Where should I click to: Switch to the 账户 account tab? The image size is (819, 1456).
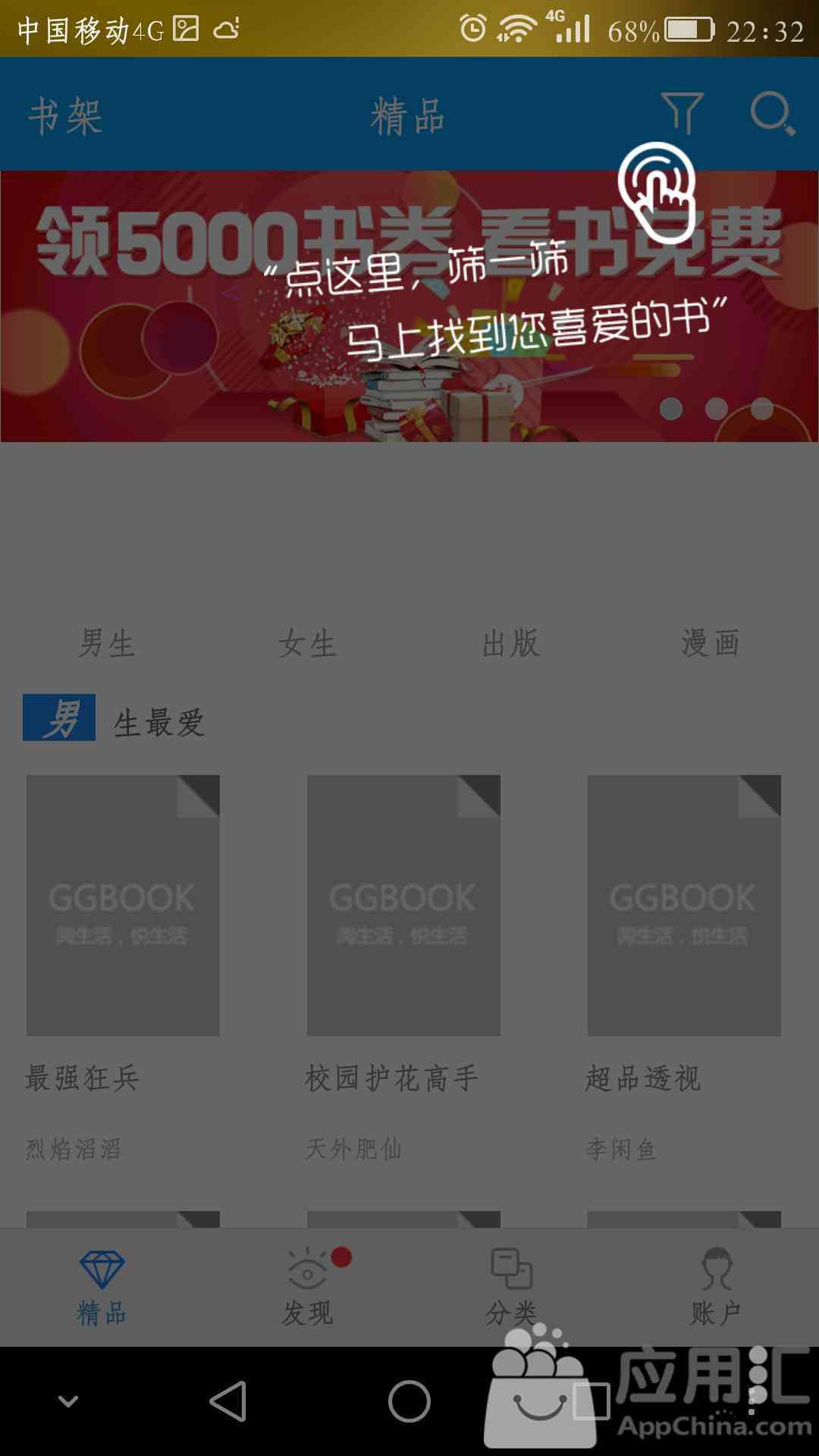716,1286
